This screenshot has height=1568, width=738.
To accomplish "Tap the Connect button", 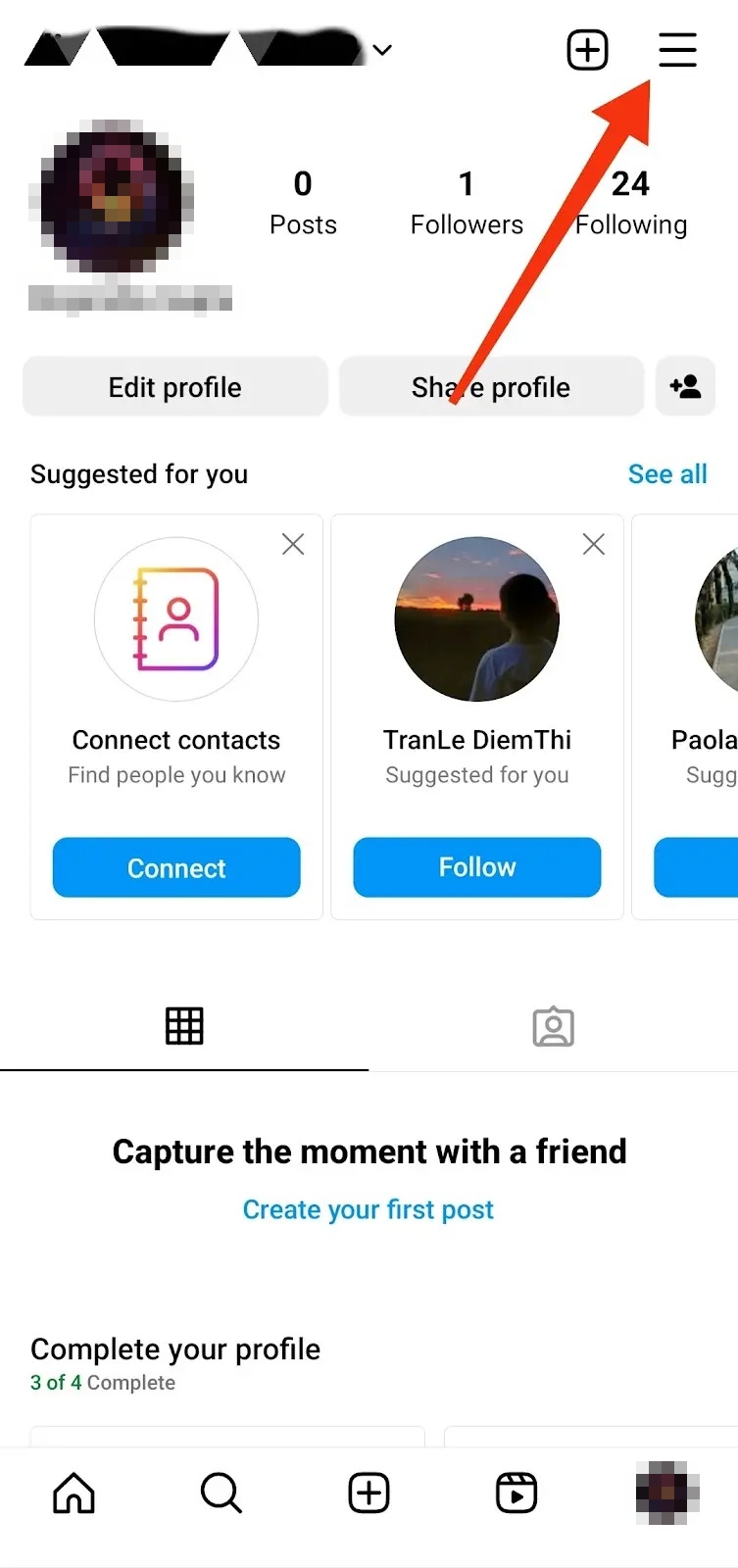I will click(x=176, y=867).
